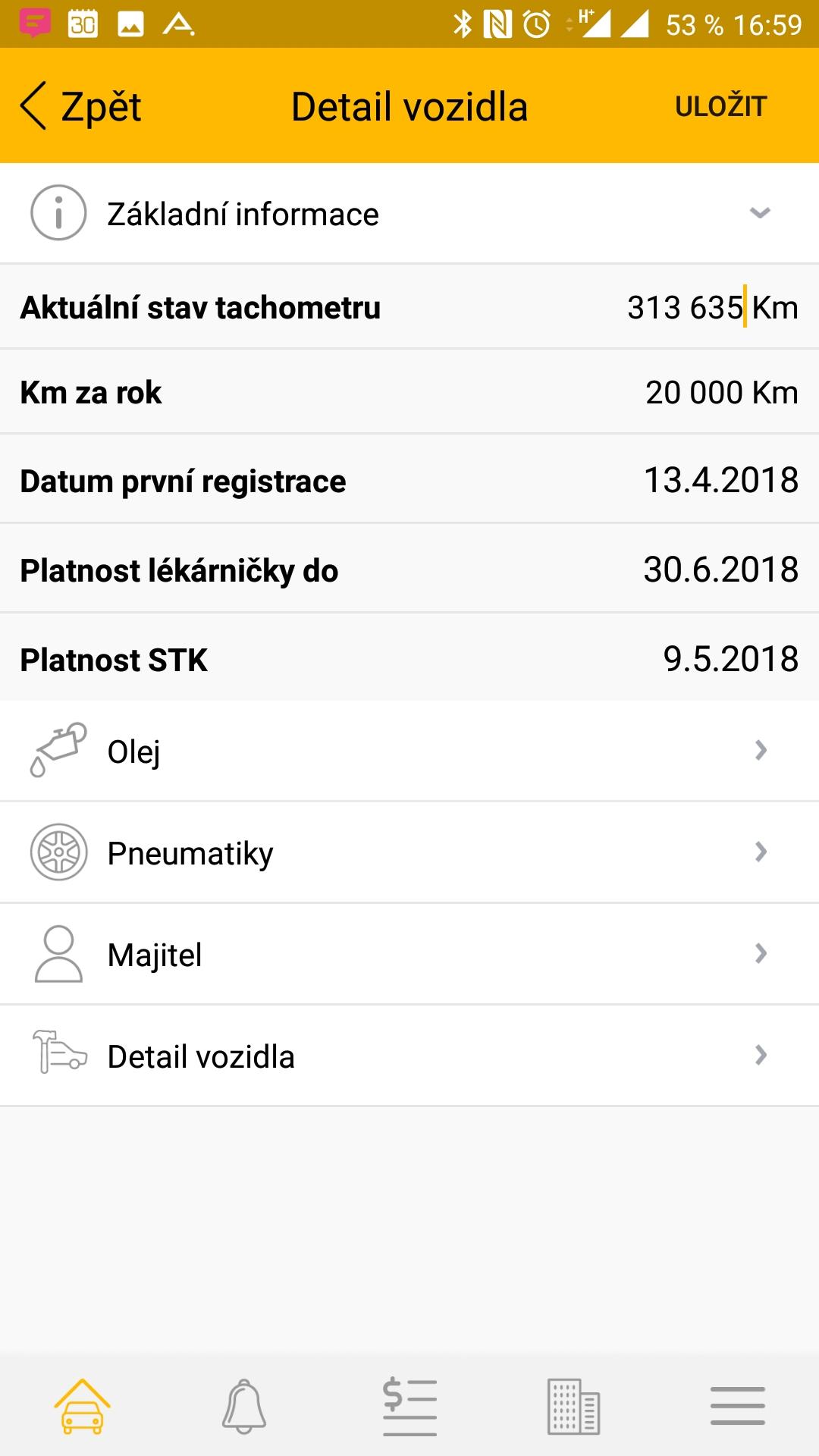Switch to the garage car tab

[x=82, y=1407]
